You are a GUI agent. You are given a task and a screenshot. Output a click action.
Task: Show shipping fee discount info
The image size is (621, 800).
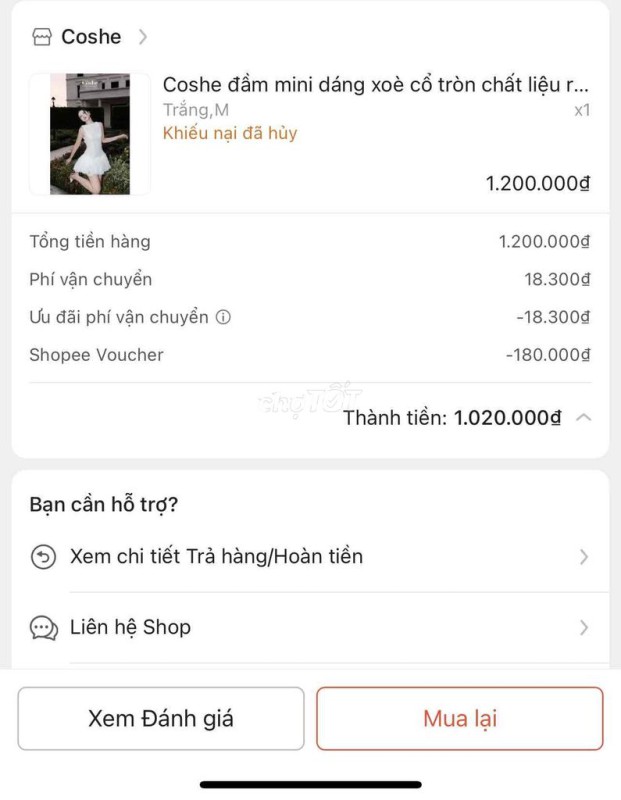[223, 318]
